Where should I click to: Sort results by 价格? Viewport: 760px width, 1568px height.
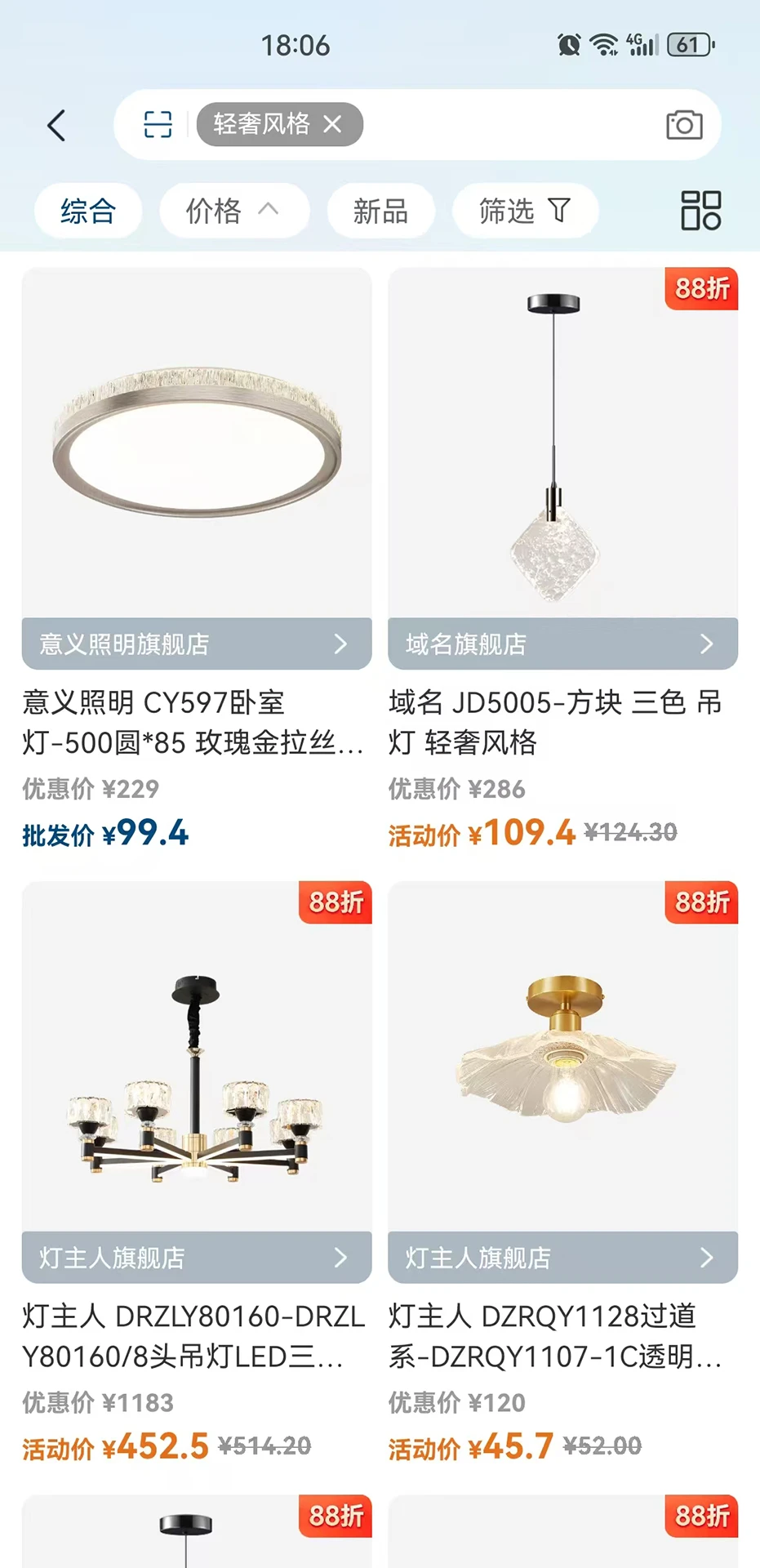tap(233, 211)
